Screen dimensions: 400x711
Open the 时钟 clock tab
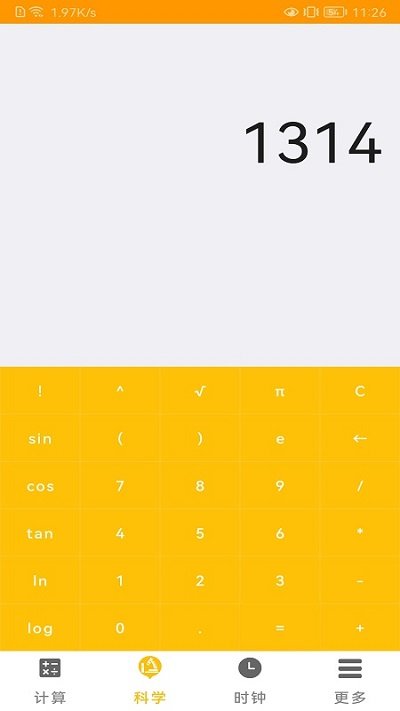click(250, 681)
